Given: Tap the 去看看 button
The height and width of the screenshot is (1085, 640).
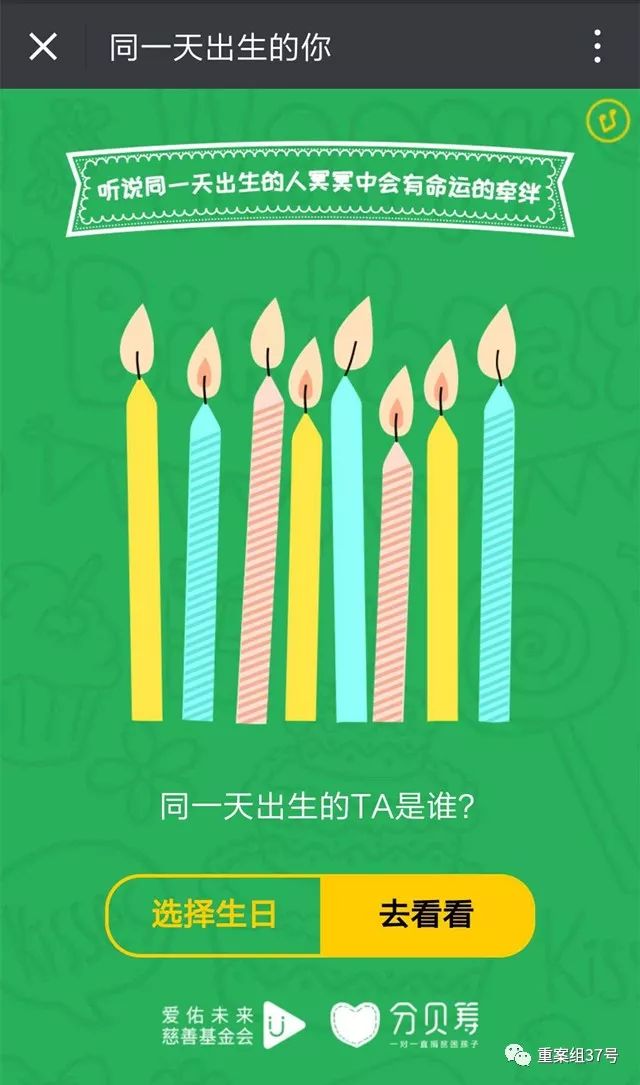Looking at the screenshot, I should 426,914.
